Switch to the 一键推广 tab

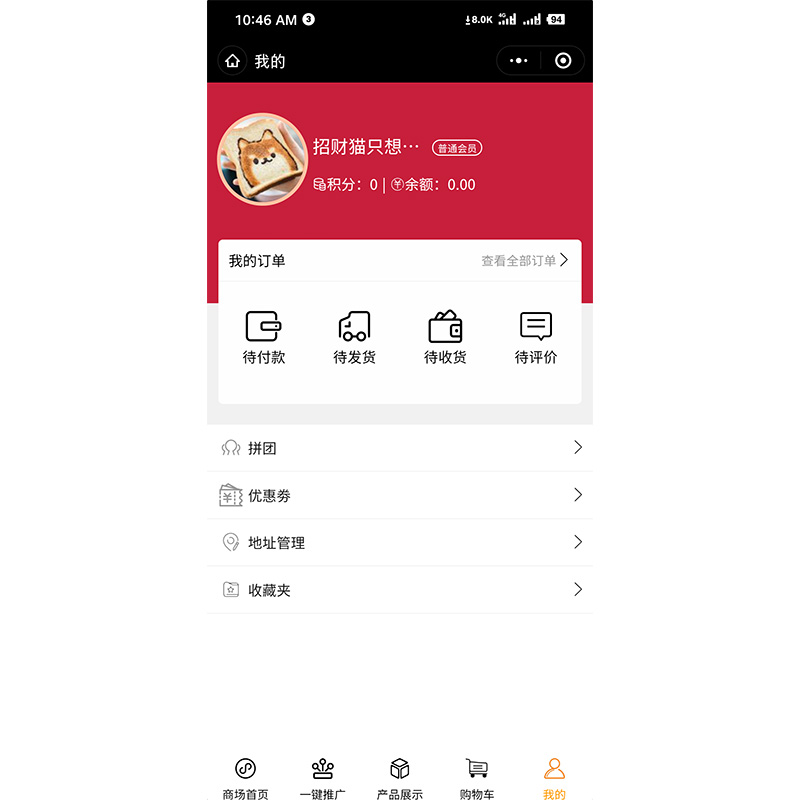pos(322,778)
